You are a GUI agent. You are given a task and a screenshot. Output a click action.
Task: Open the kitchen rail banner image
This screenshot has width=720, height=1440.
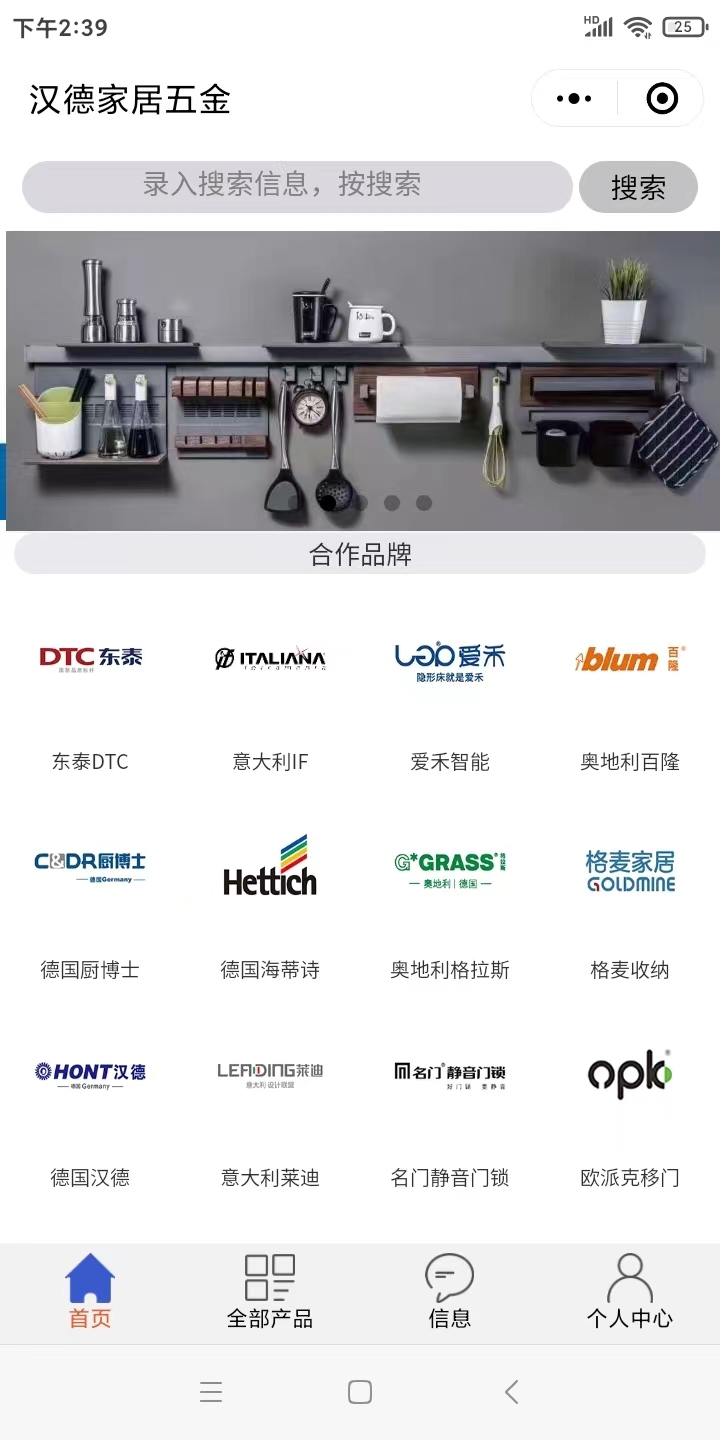(x=362, y=380)
